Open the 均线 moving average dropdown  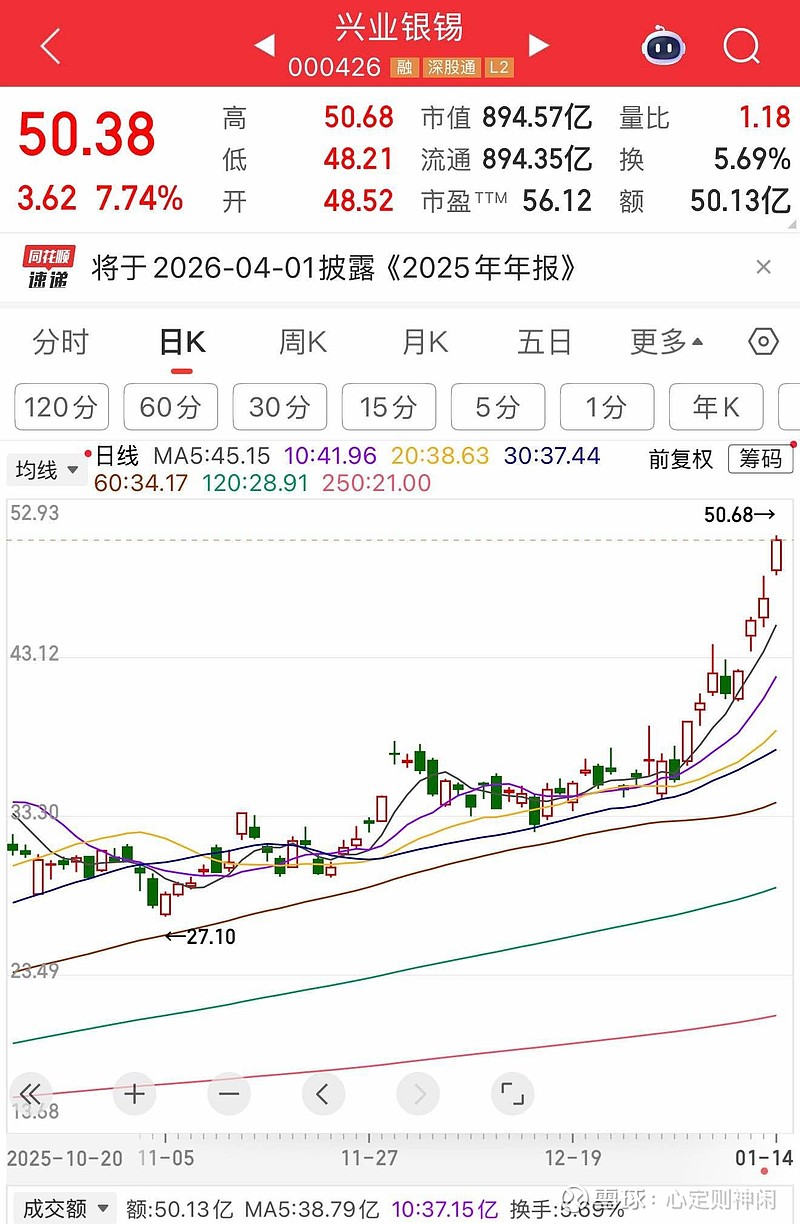[46, 470]
